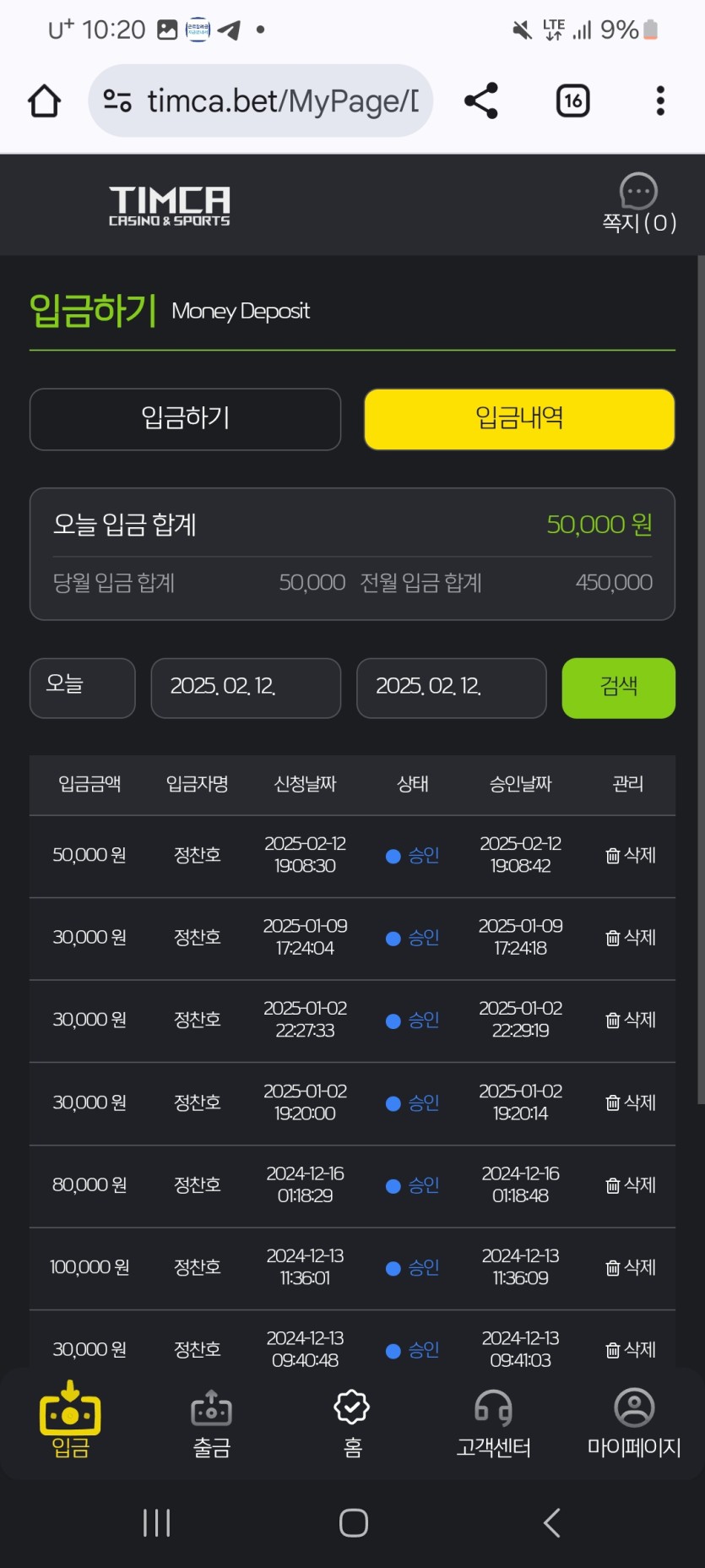Select the 입금내역 tab
This screenshot has width=705, height=1568.
click(518, 419)
